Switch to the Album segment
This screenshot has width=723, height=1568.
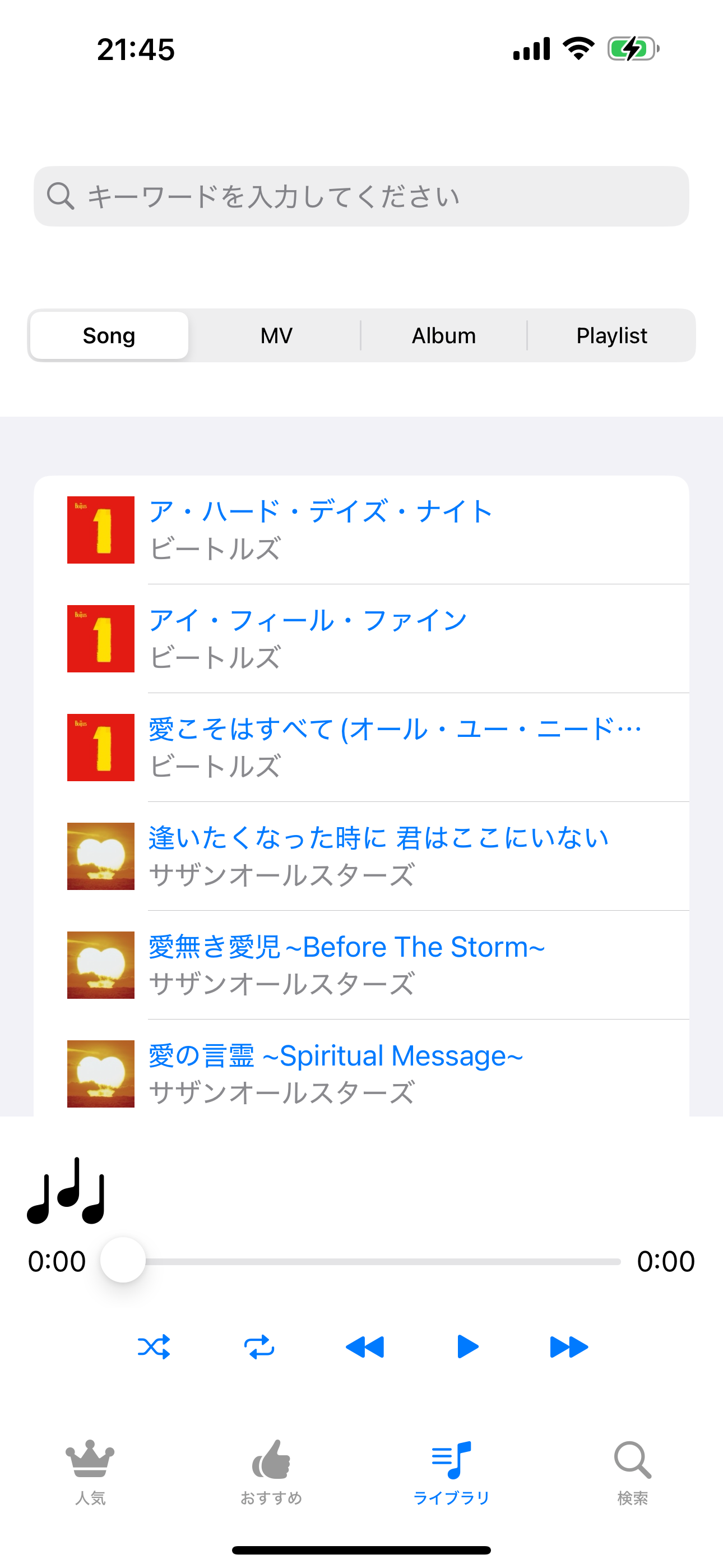point(444,335)
